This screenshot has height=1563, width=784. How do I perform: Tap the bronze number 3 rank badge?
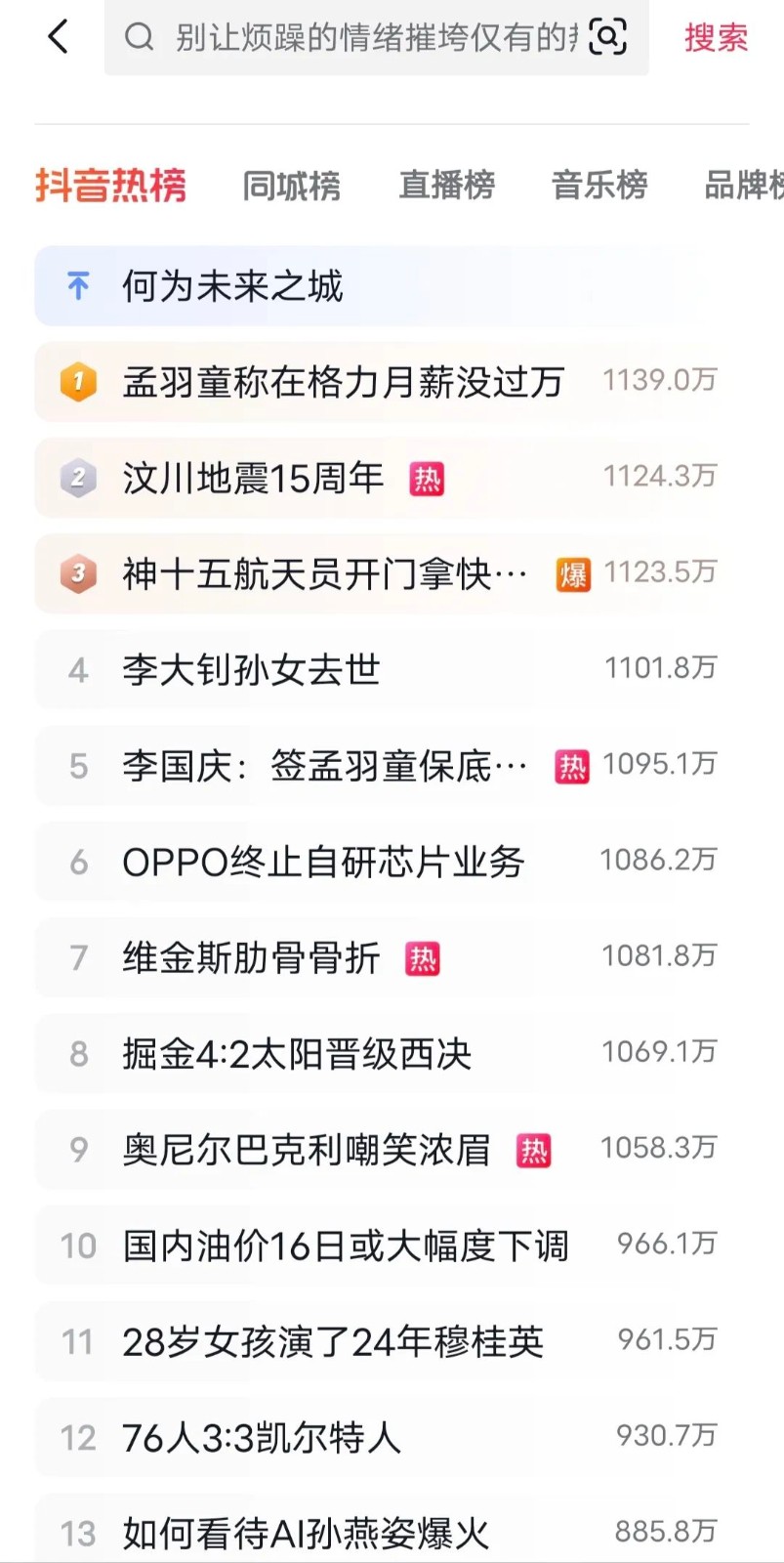pyautogui.click(x=78, y=573)
